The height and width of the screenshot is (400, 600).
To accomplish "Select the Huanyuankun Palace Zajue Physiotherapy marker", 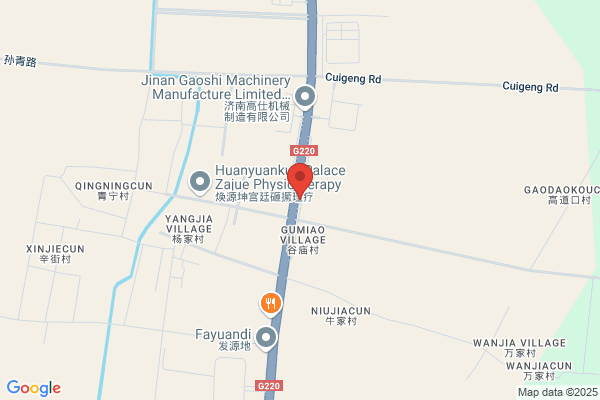I will click(200, 183).
